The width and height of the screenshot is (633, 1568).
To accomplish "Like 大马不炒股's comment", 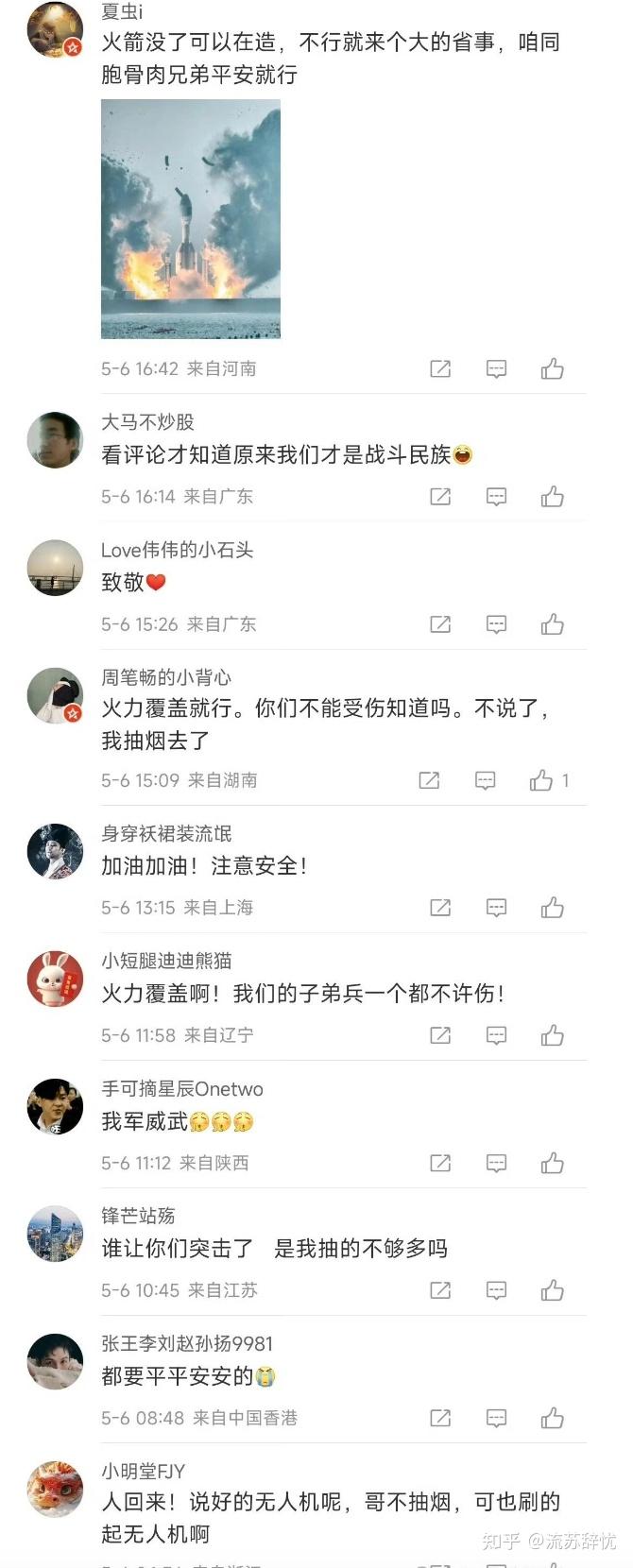I will click(553, 496).
